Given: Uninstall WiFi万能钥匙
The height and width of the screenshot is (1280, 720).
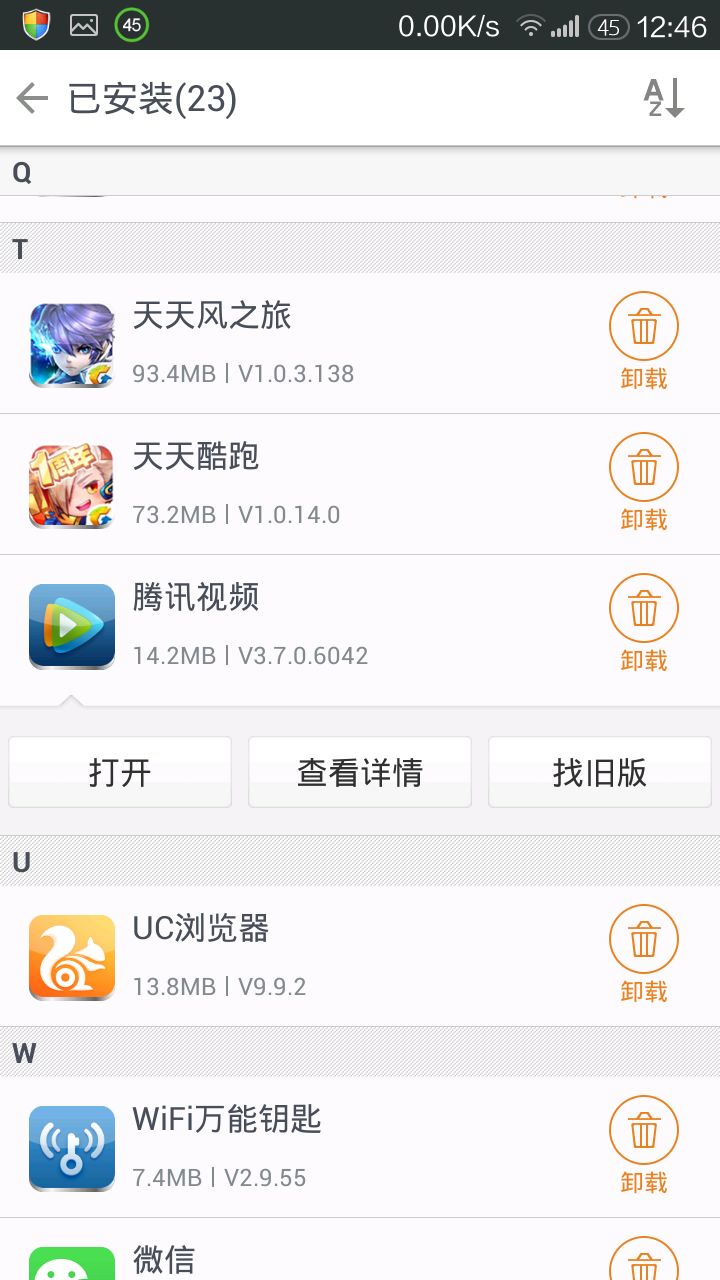Looking at the screenshot, I should coord(643,1148).
